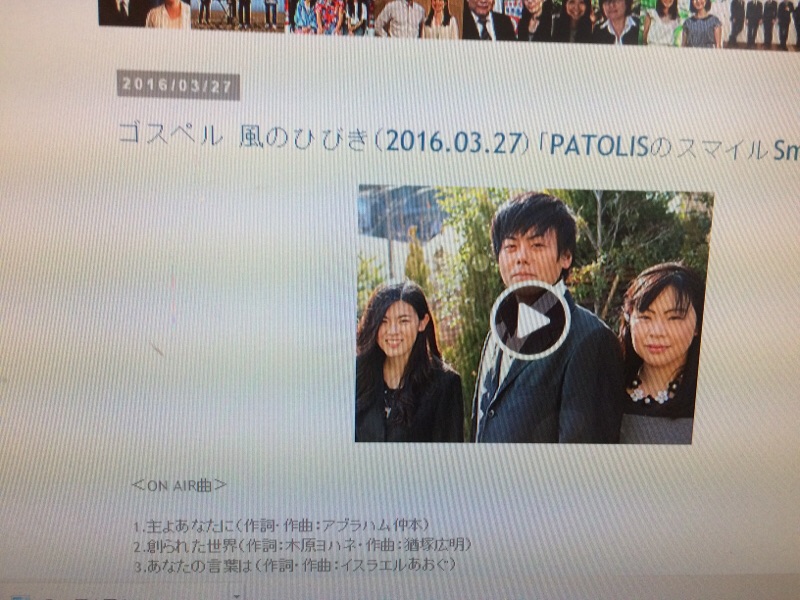The width and height of the screenshot is (800, 600).
Task: Play the PATOLIS video
Action: click(530, 320)
